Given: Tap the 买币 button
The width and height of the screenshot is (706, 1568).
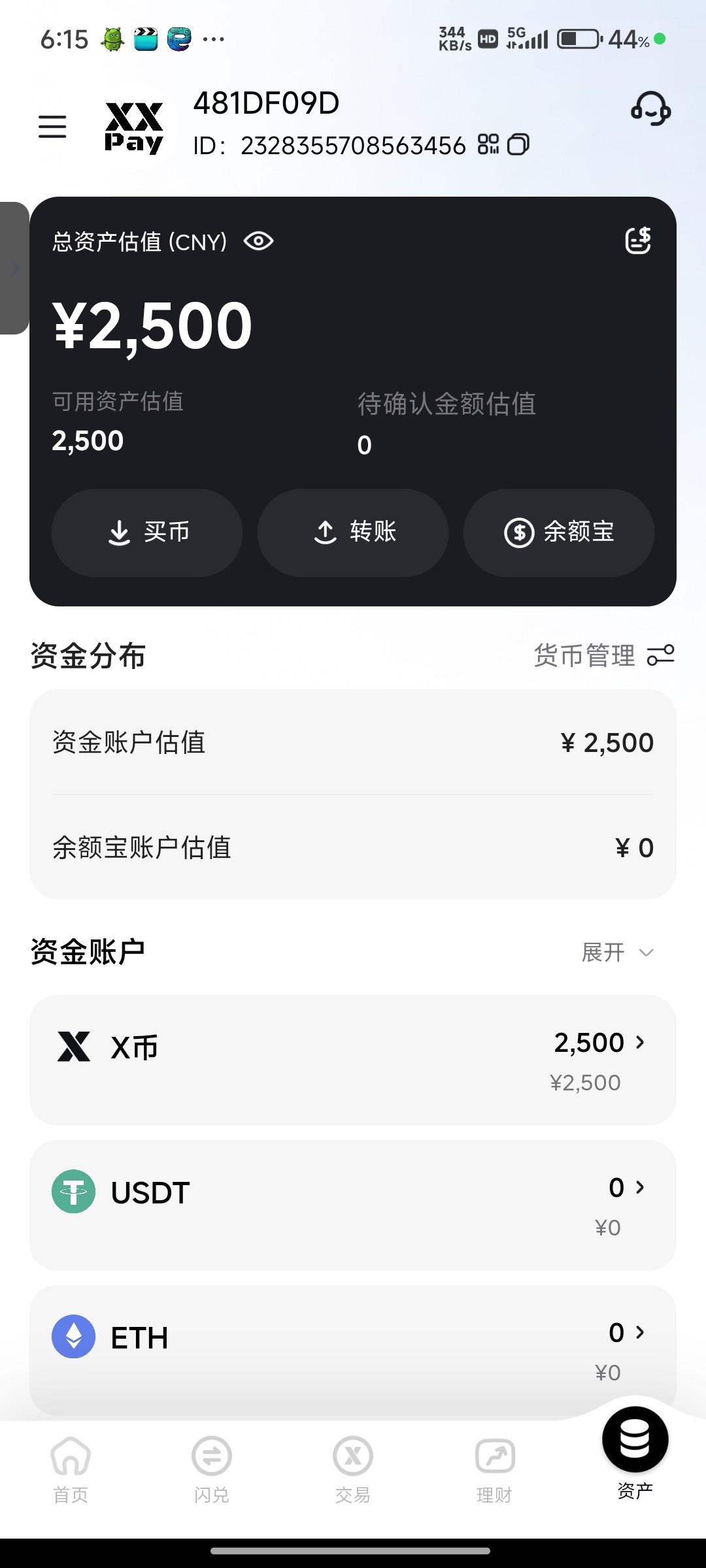Looking at the screenshot, I should 147,532.
